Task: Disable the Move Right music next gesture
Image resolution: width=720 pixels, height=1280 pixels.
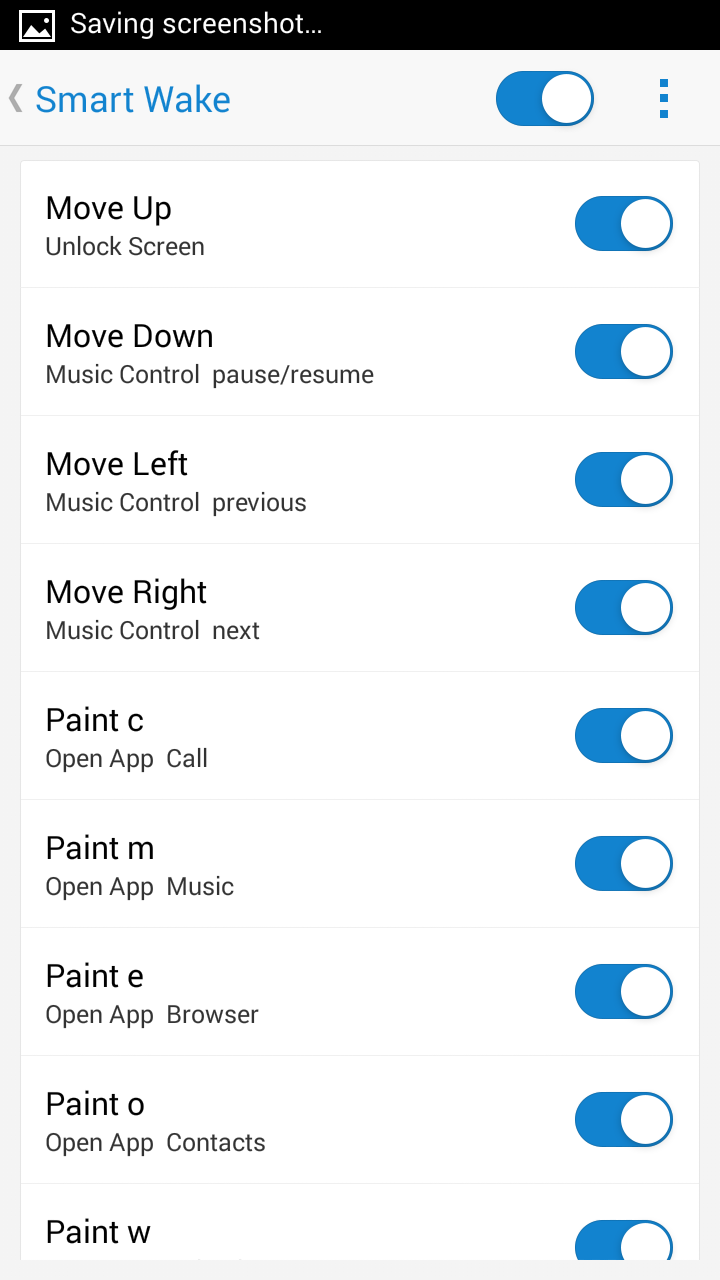Action: pyautogui.click(x=623, y=607)
